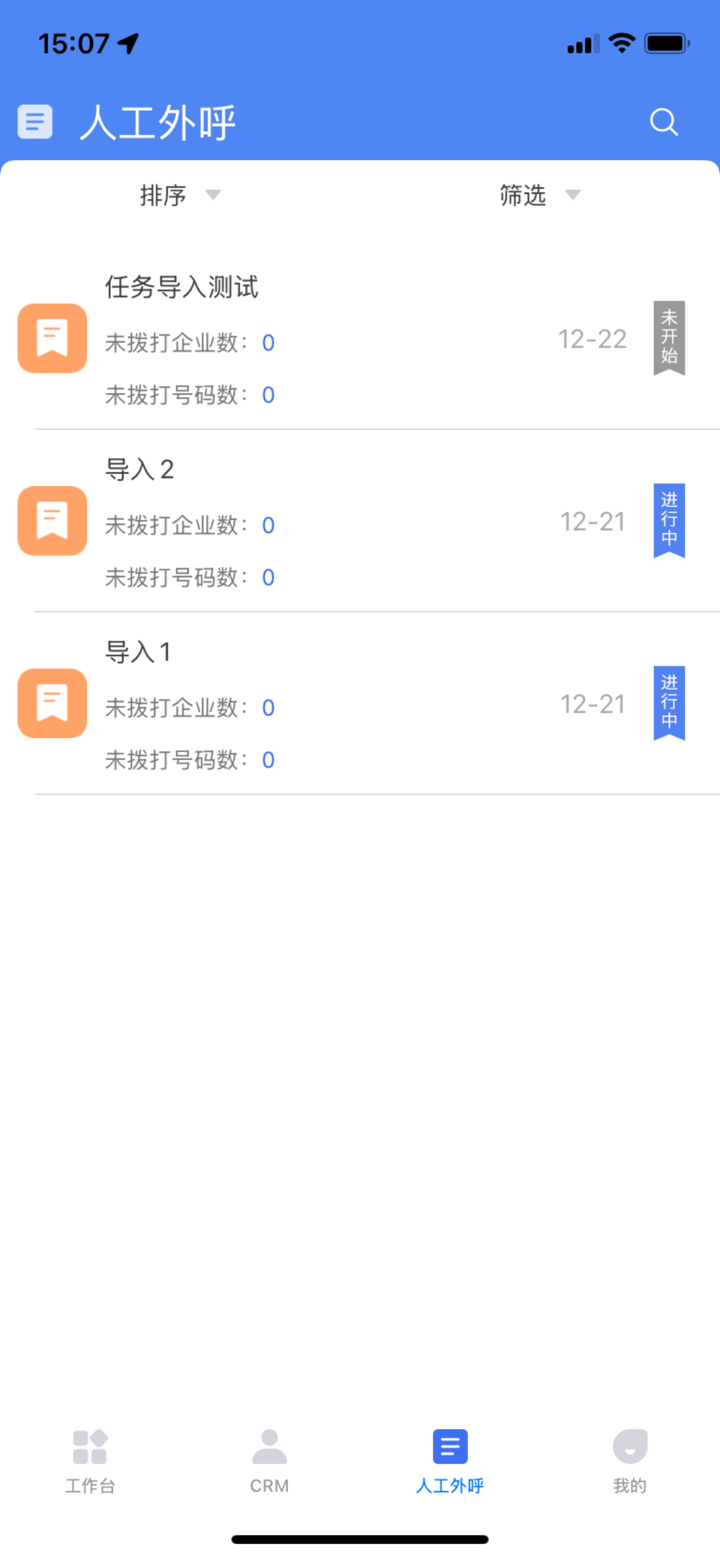Image resolution: width=720 pixels, height=1558 pixels.
Task: Expand the sort options arrow next to 排序
Action: 212,196
